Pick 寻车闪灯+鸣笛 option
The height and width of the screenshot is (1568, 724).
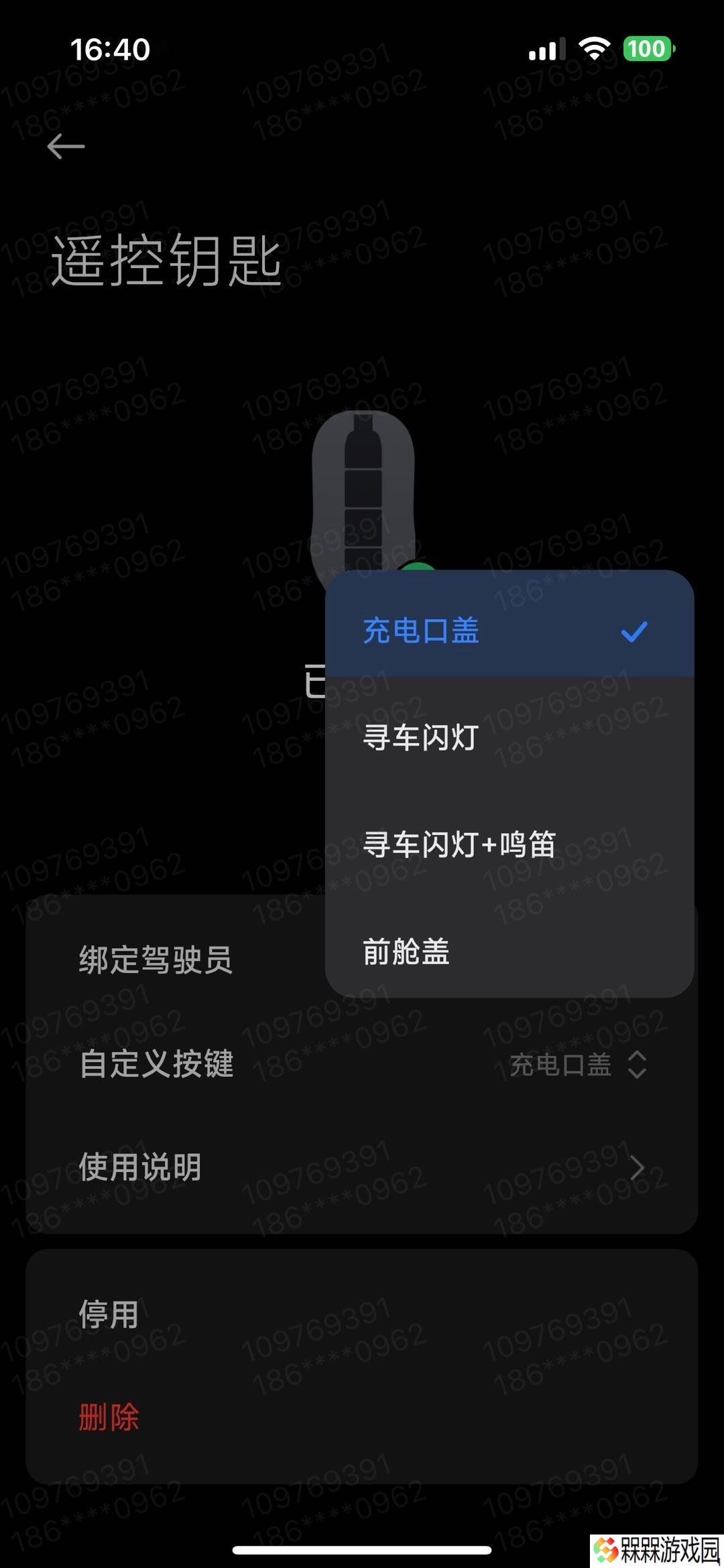(508, 844)
